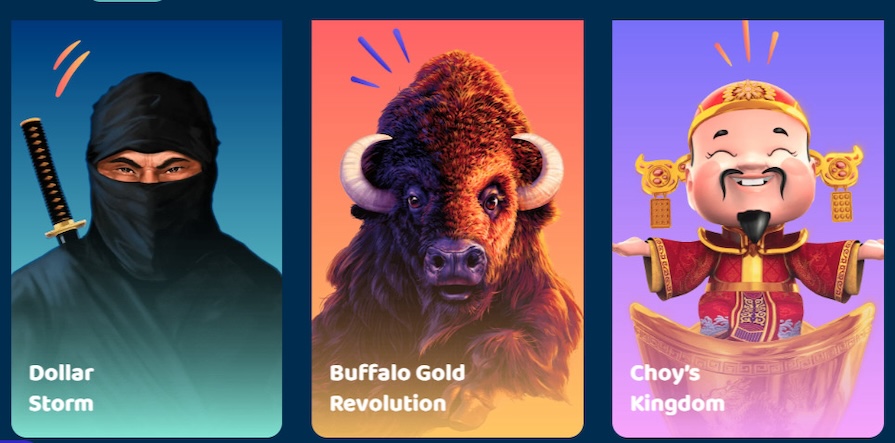
Task: Select the Choy's Kingdom game card
Action: (748, 228)
